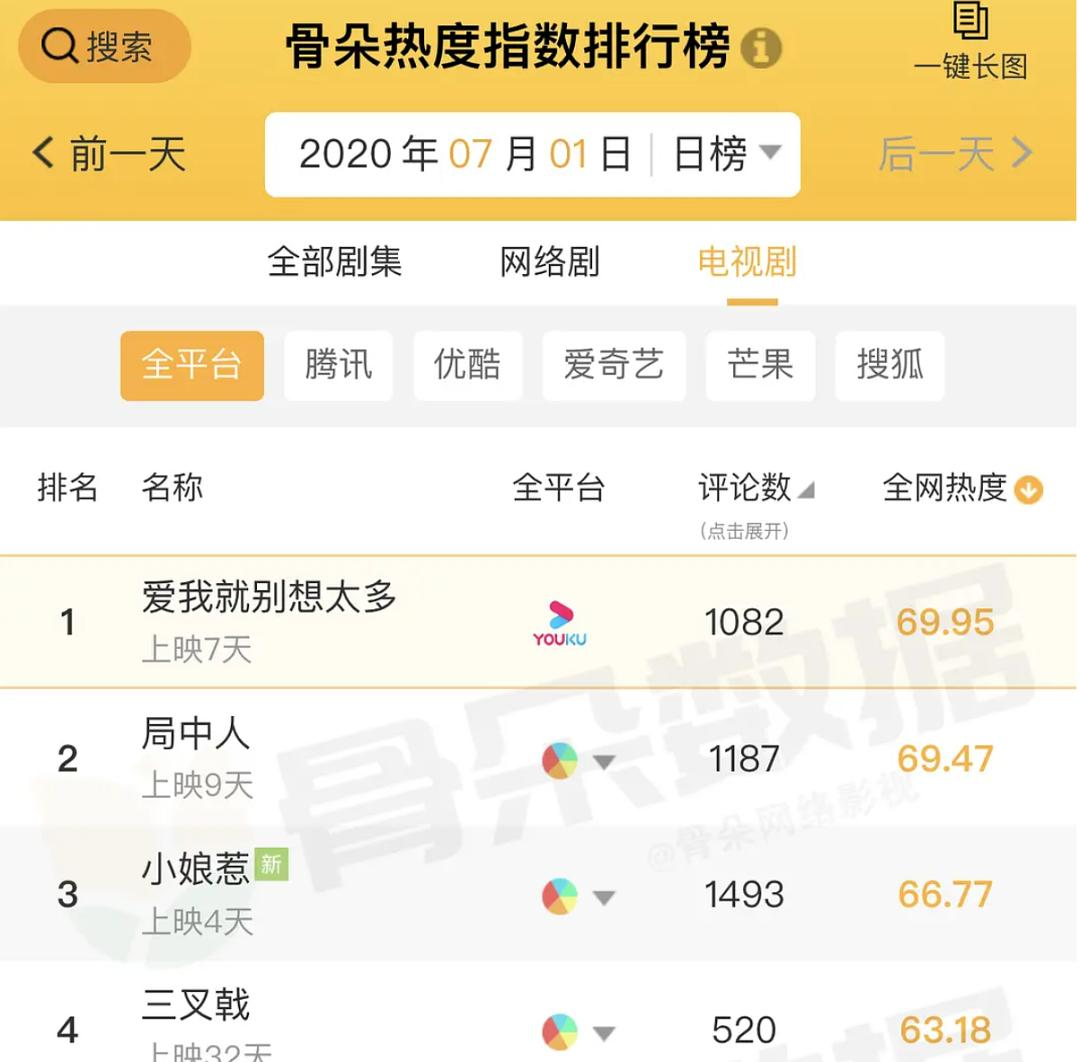
Task: Go to 前一天 previous day
Action: tap(110, 154)
